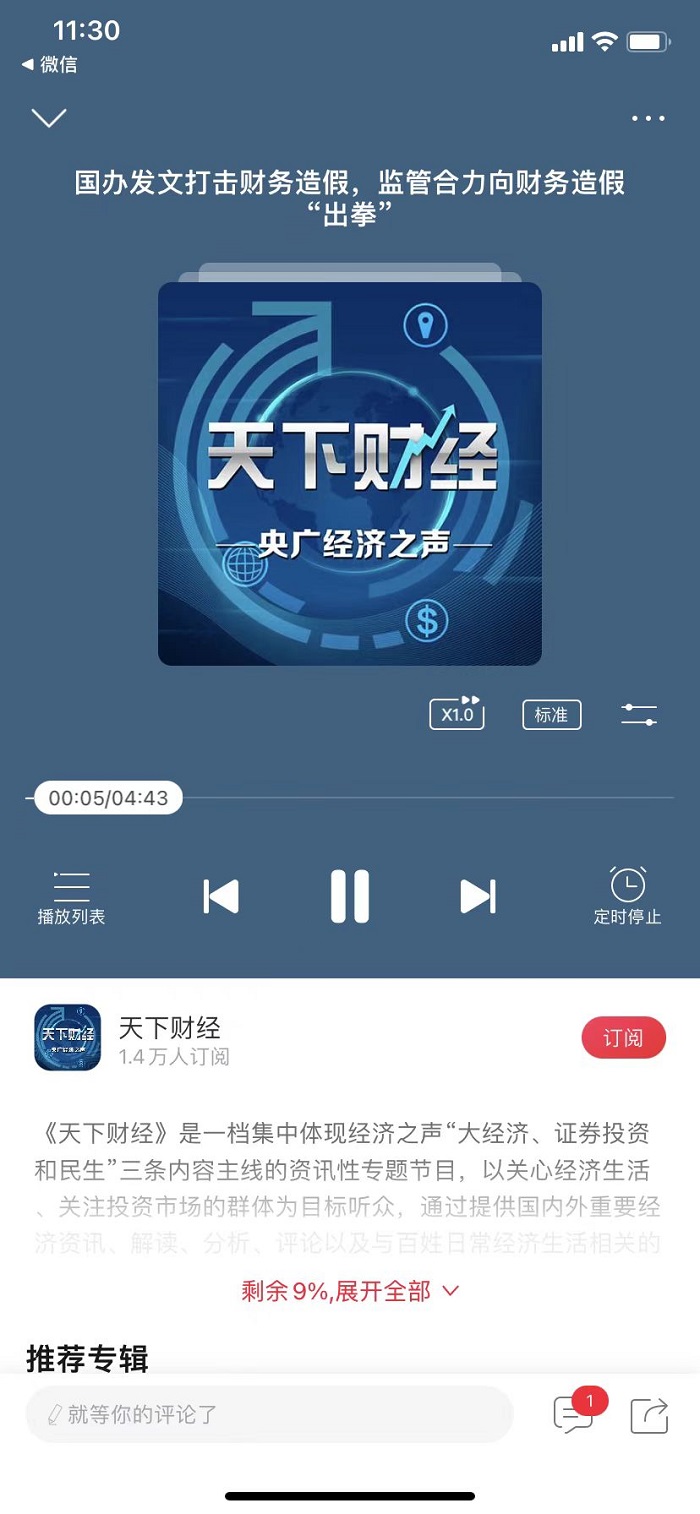This screenshot has width=700, height=1514.
Task: Open the audio settings sliders icon
Action: point(638,714)
